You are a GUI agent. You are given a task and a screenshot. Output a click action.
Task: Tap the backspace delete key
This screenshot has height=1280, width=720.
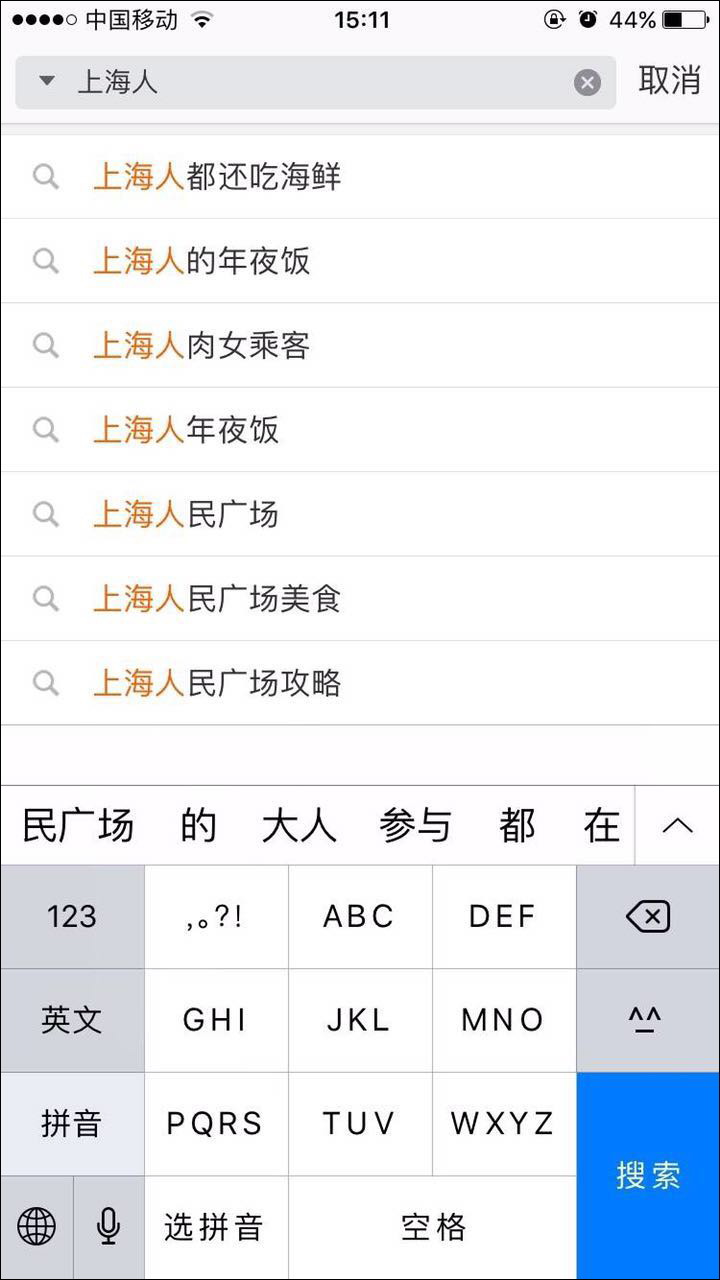[x=646, y=916]
